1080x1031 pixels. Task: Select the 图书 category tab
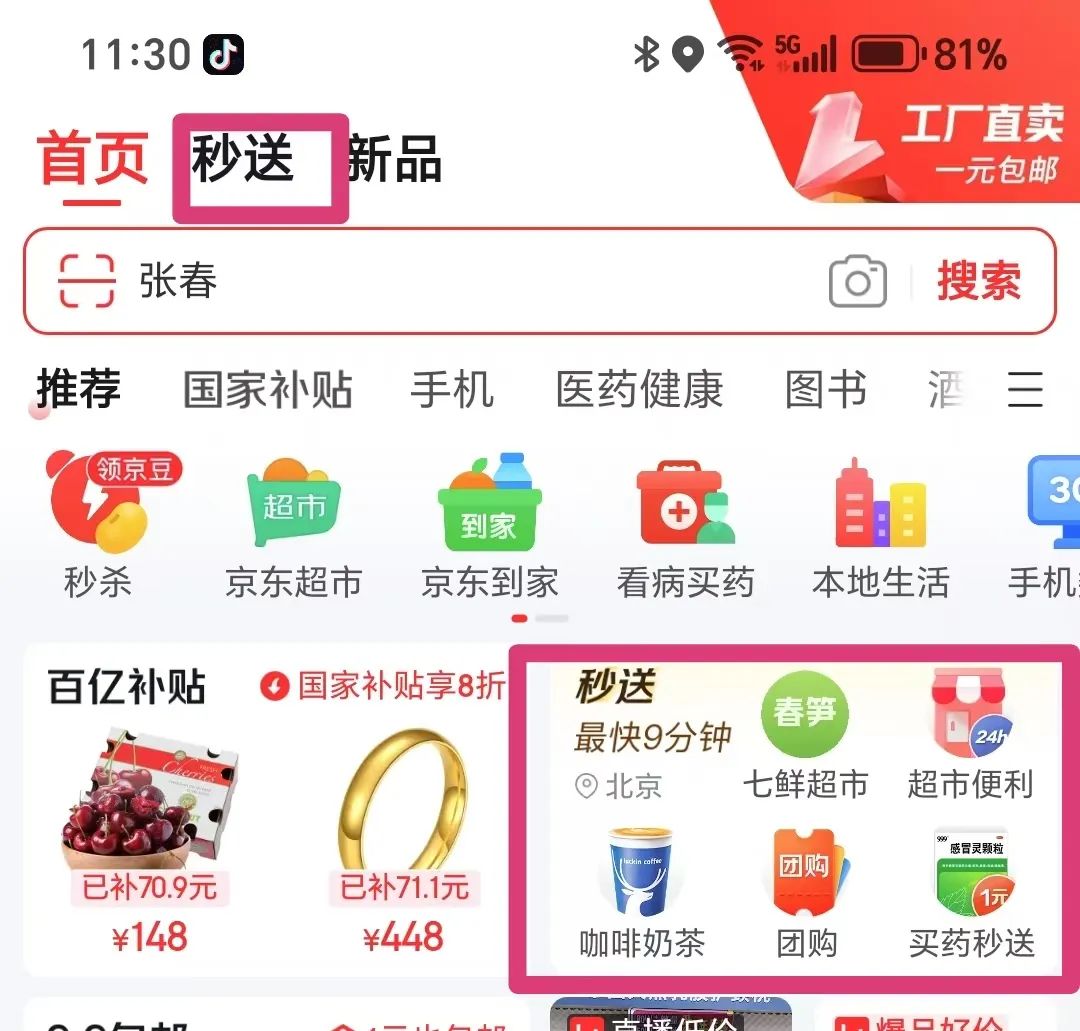tap(825, 390)
